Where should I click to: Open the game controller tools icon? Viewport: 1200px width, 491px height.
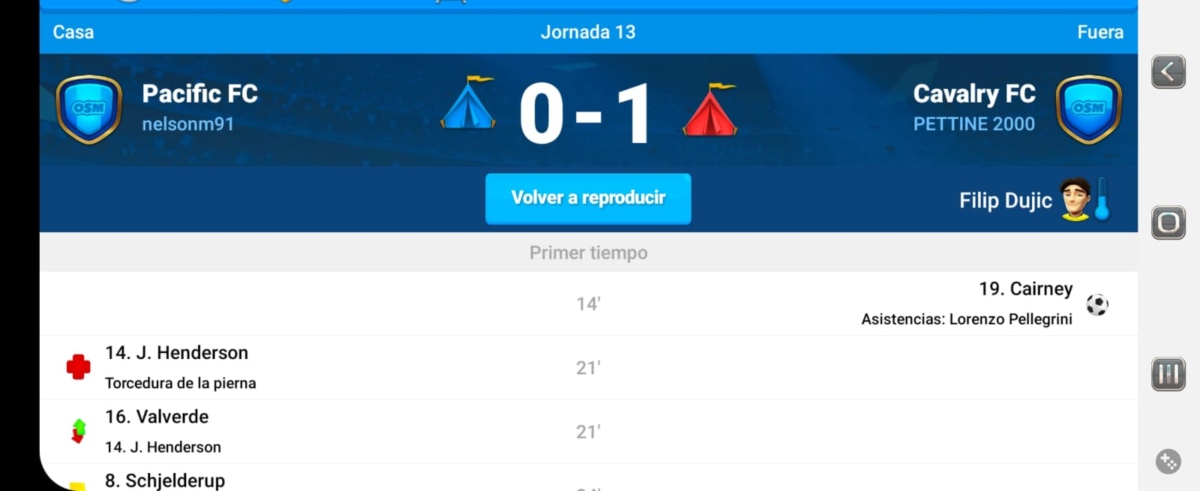pyautogui.click(x=1168, y=461)
